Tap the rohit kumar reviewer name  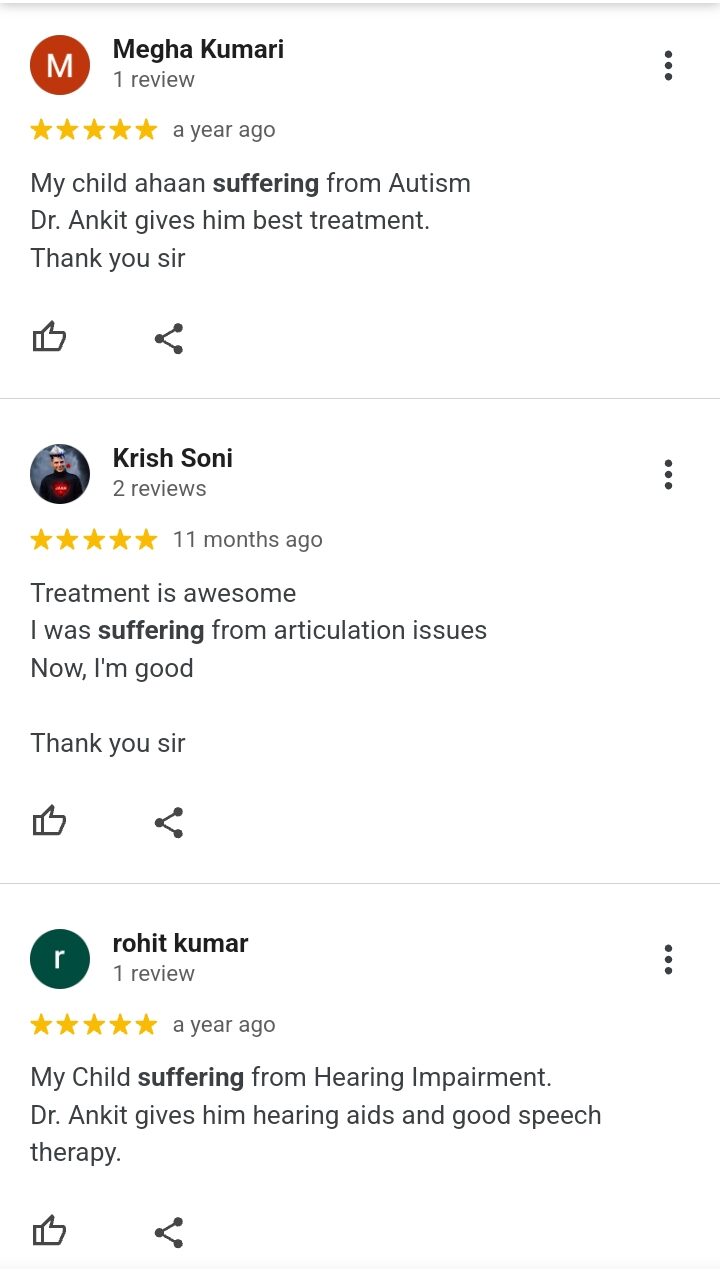coord(180,943)
